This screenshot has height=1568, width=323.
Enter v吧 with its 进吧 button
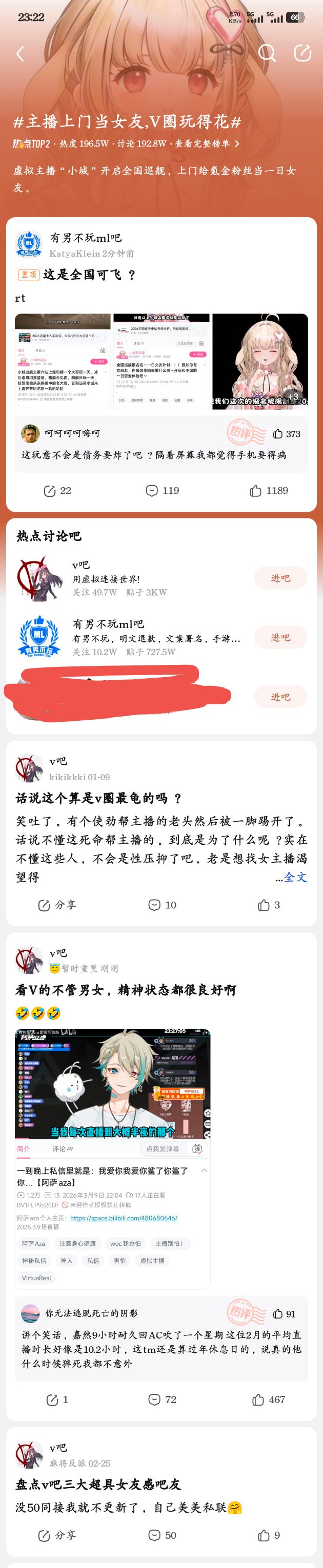pyautogui.click(x=280, y=578)
